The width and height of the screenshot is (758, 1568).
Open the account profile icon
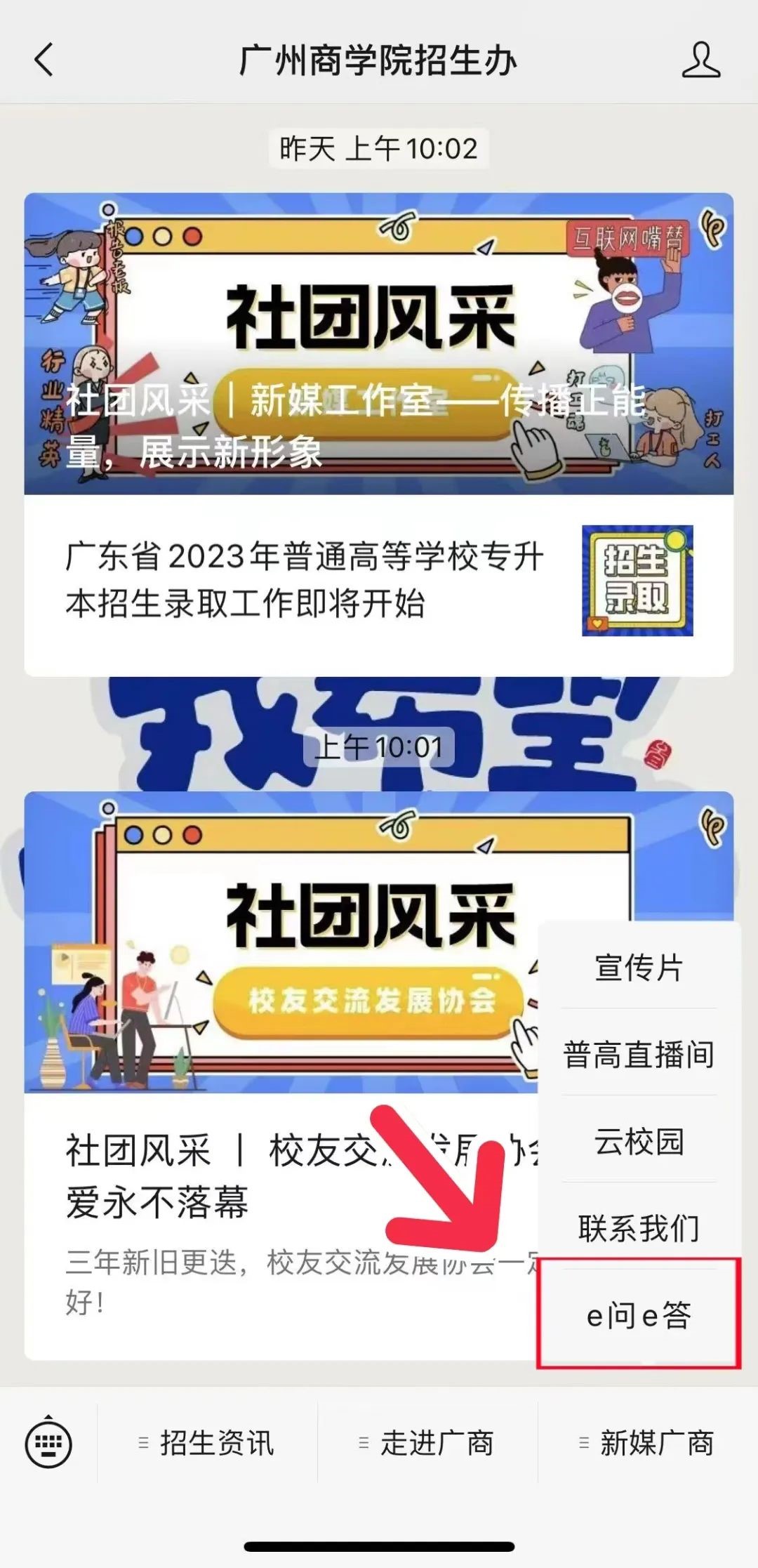coord(700,60)
